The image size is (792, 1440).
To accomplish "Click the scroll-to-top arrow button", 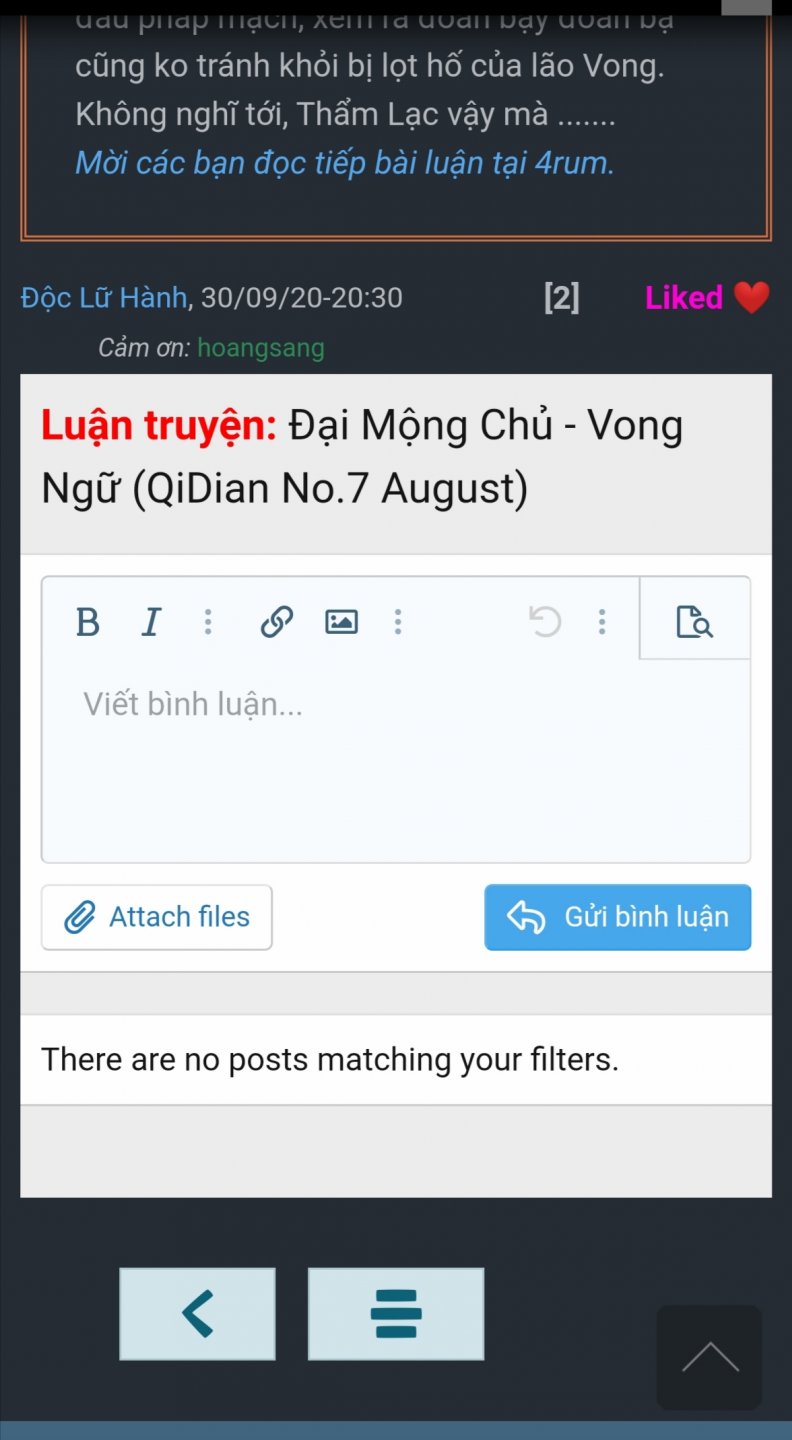I will tap(709, 1357).
